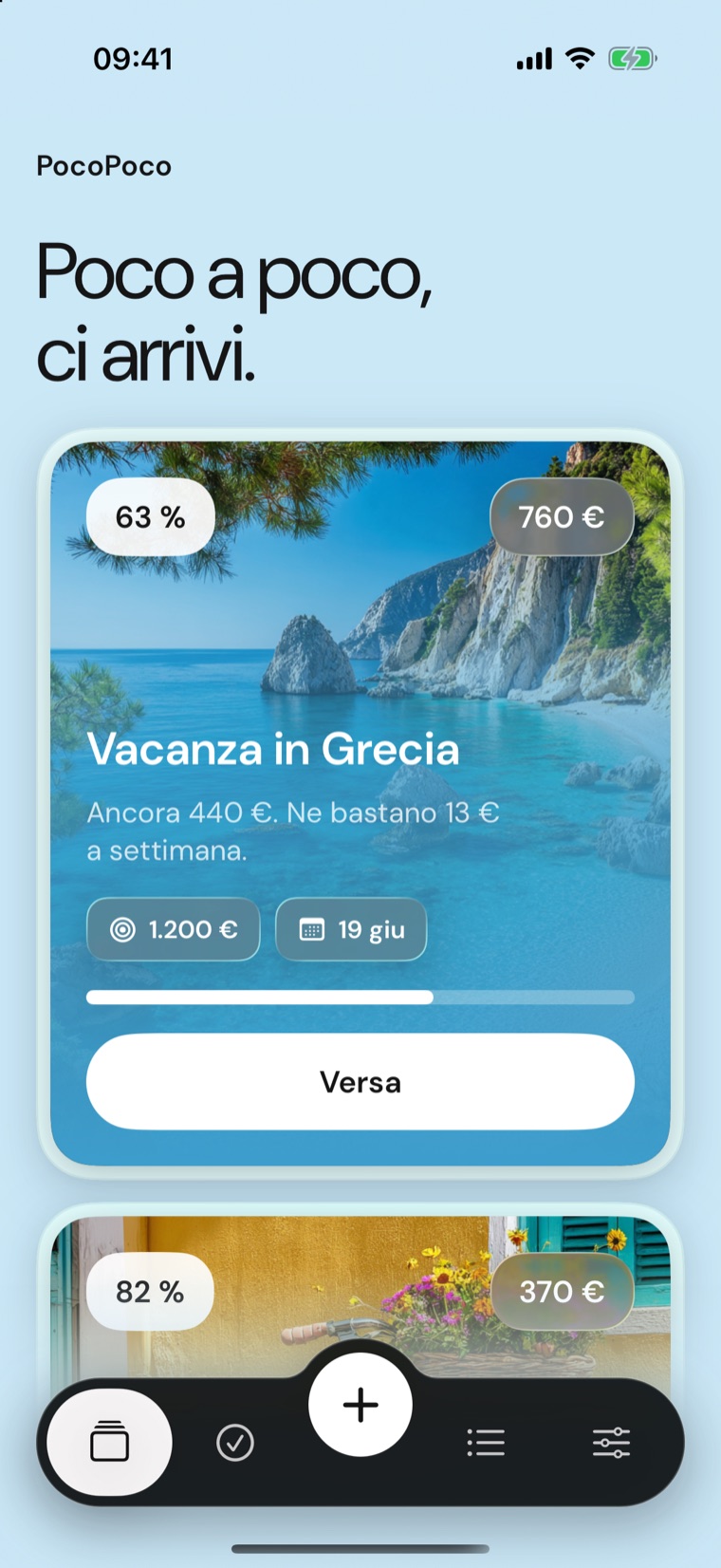Tap the Versa button for Vacanza in Grecia
Image resolution: width=721 pixels, height=1568 pixels.
click(x=360, y=1081)
